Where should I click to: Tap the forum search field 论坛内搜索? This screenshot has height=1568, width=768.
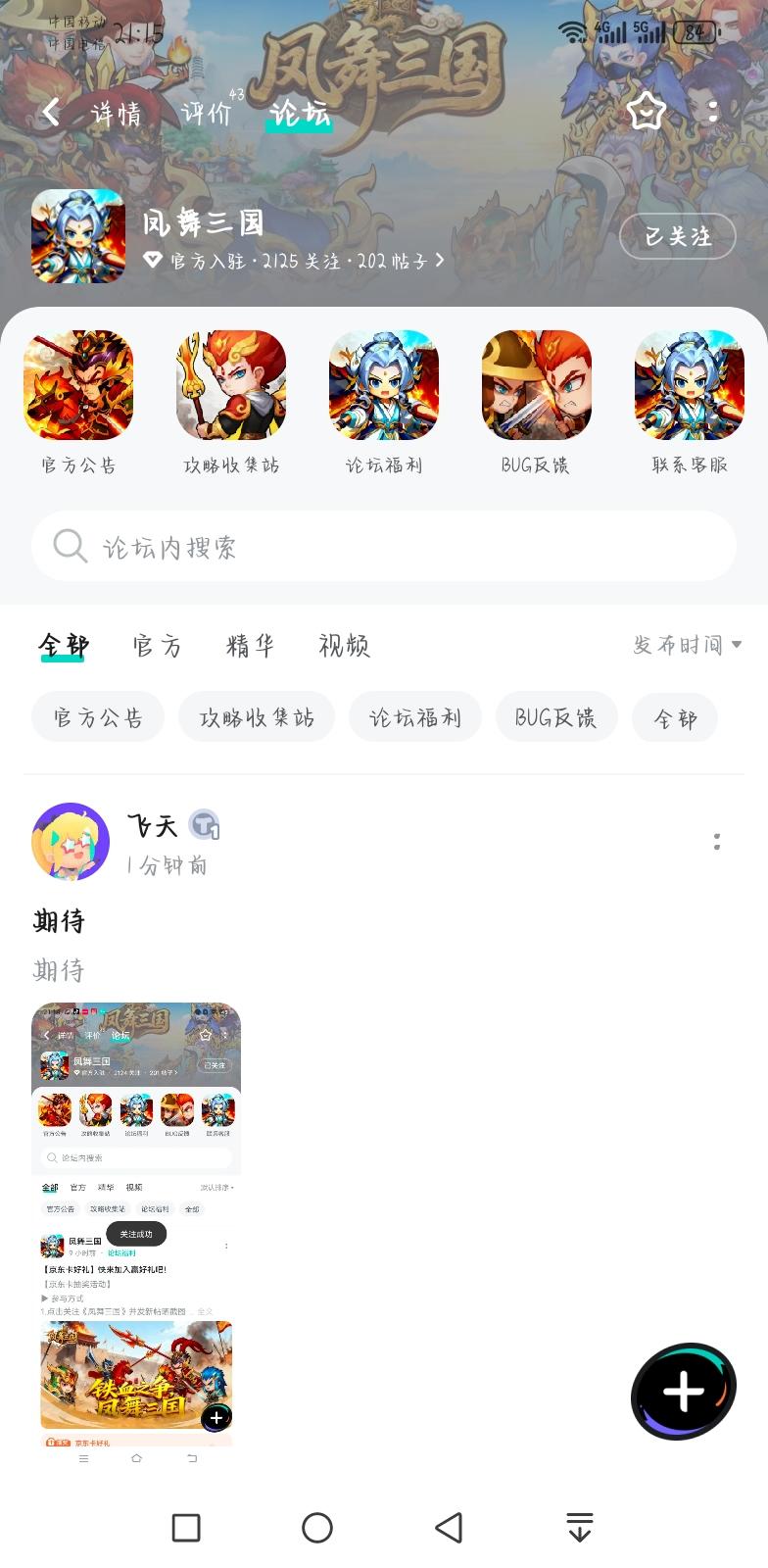coord(384,546)
